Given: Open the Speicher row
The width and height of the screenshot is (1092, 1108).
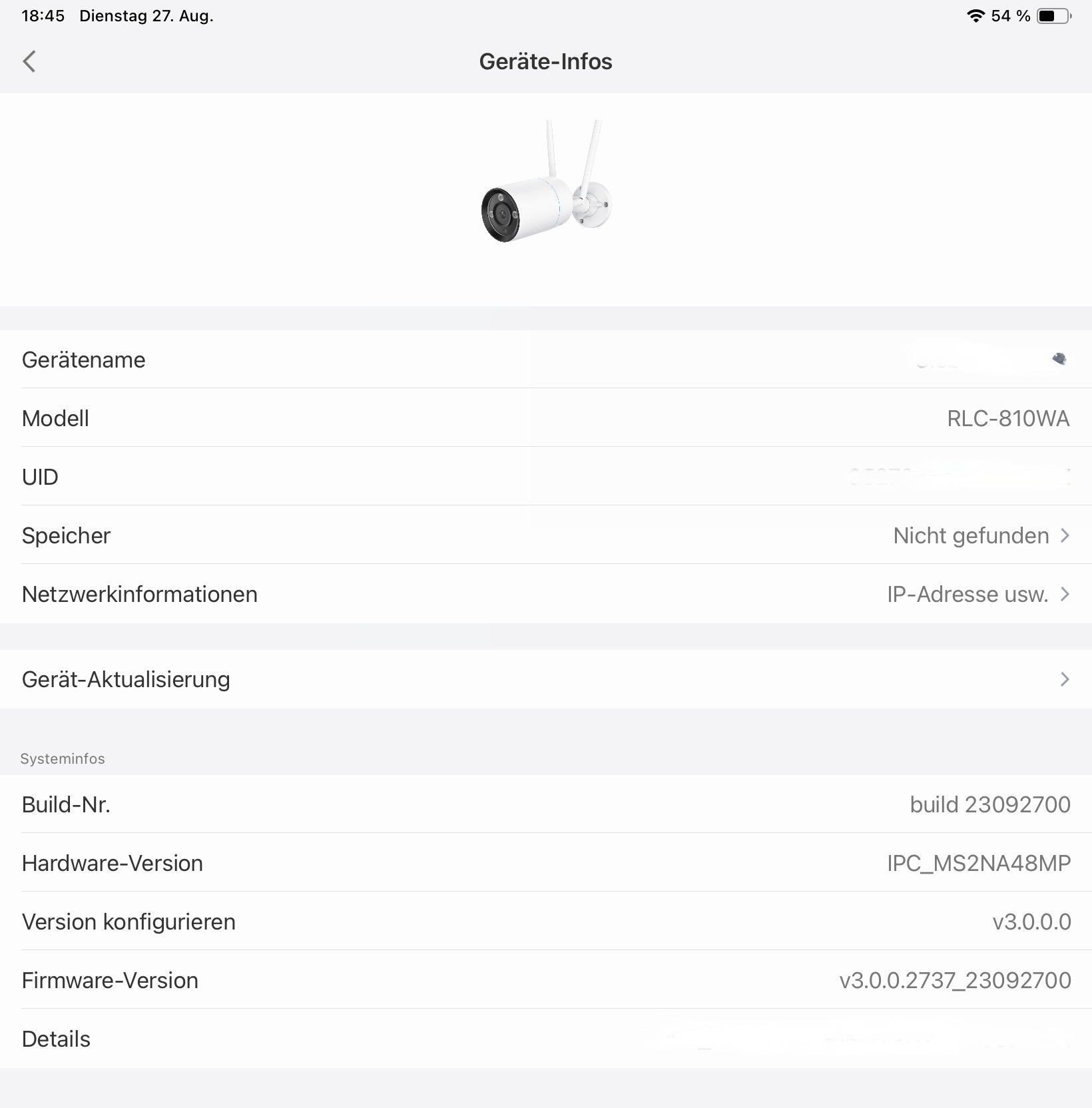Looking at the screenshot, I should coord(546,535).
